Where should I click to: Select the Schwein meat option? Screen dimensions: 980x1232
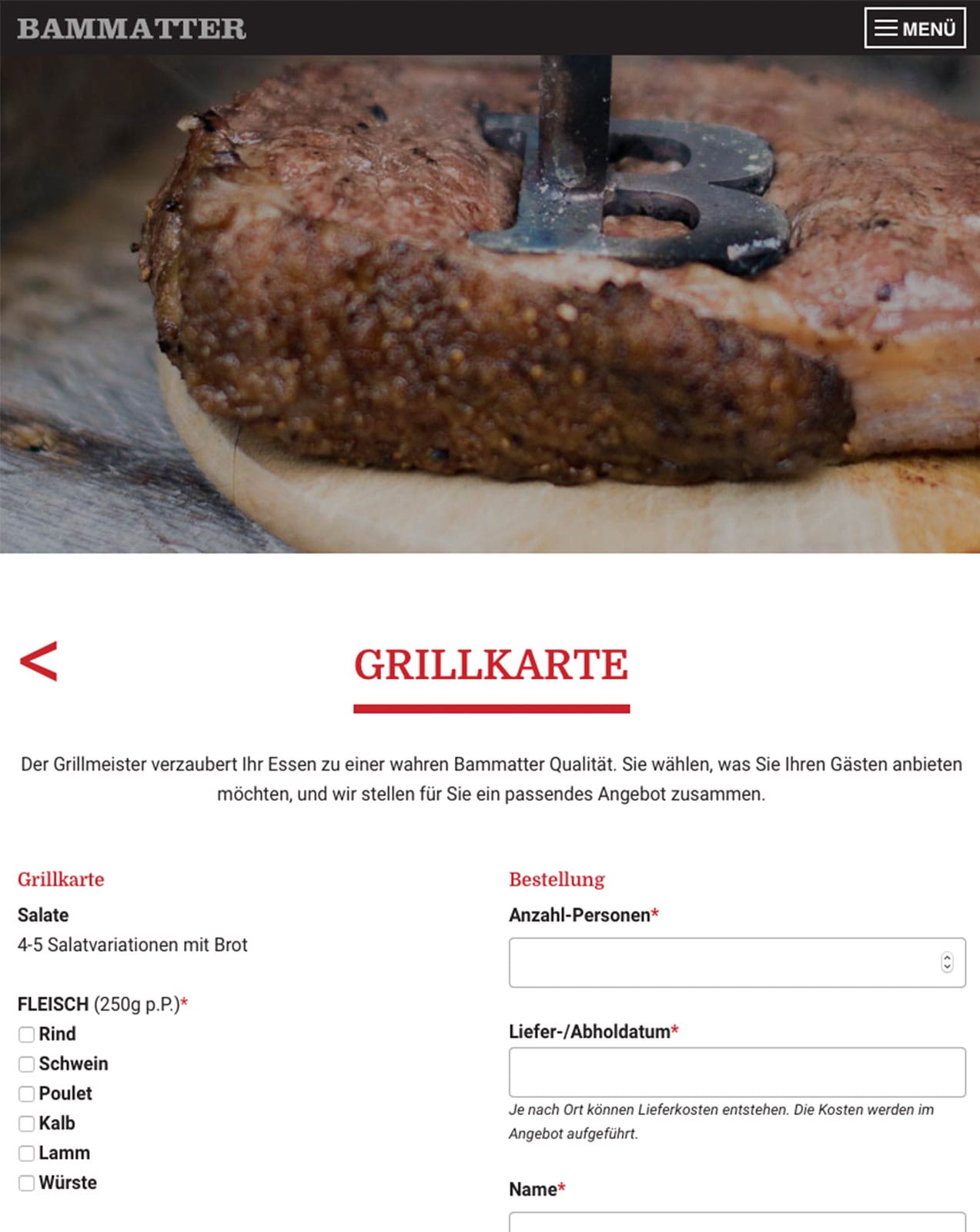click(27, 1064)
